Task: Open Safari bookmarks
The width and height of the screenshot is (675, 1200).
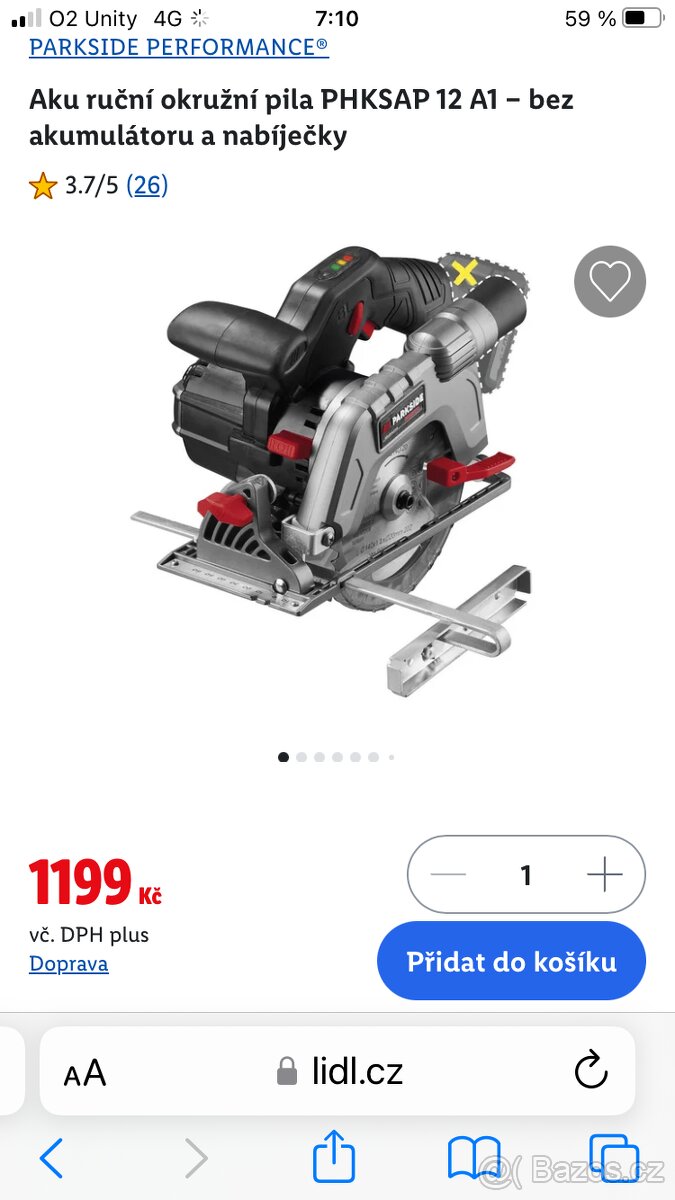Action: click(x=473, y=1158)
